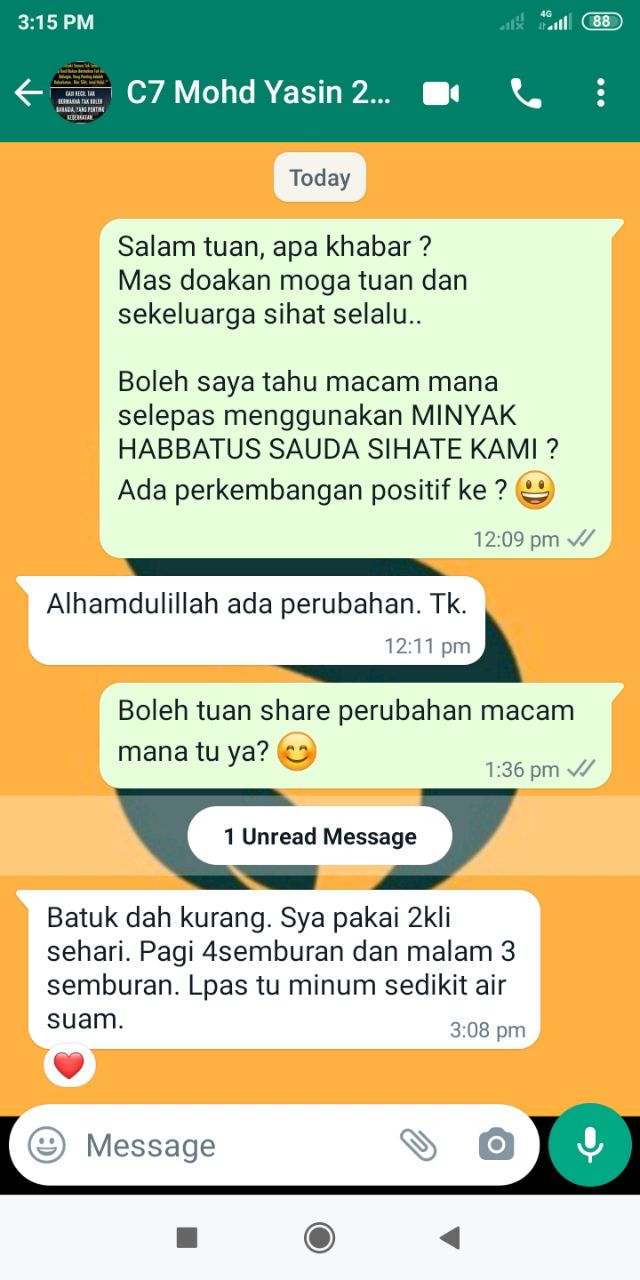This screenshot has width=640, height=1280.
Task: Start a voice call with the contact
Action: [525, 93]
